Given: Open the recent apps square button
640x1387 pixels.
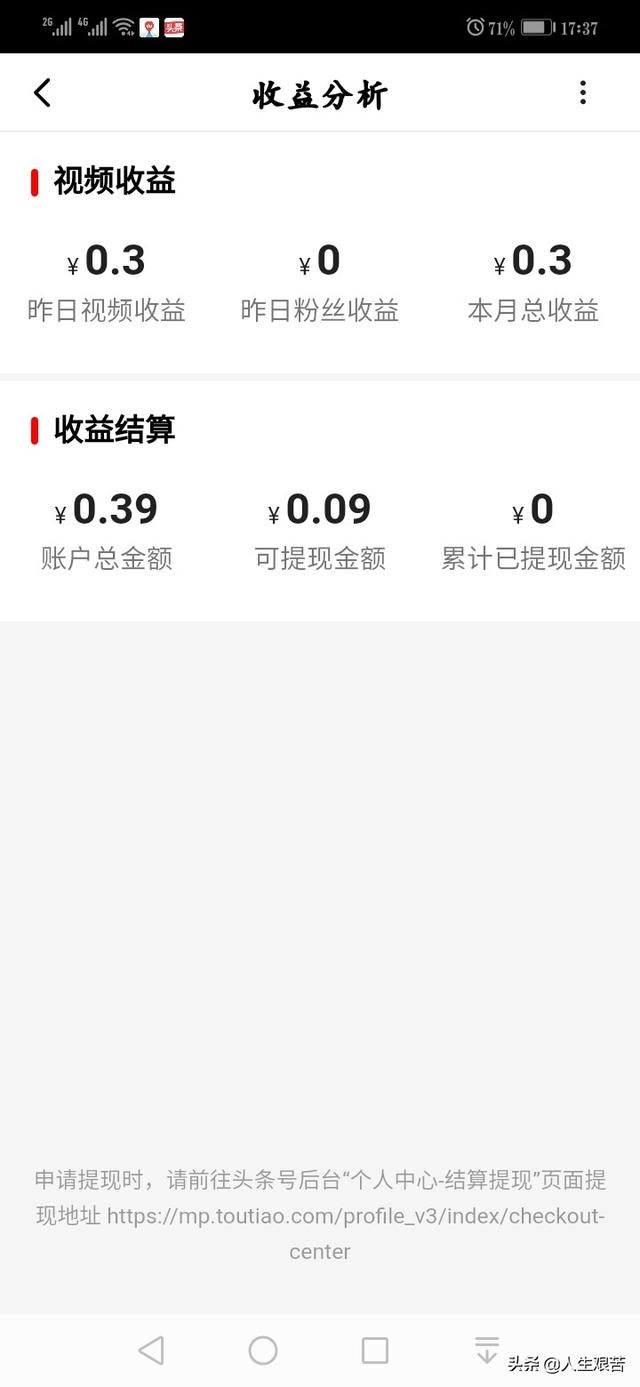Looking at the screenshot, I should 375,1350.
